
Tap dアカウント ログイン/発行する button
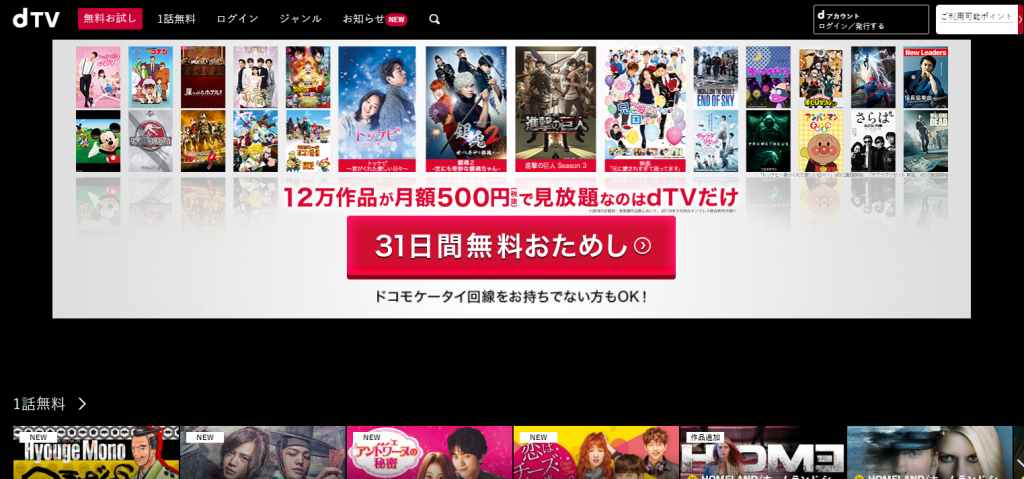coord(870,20)
